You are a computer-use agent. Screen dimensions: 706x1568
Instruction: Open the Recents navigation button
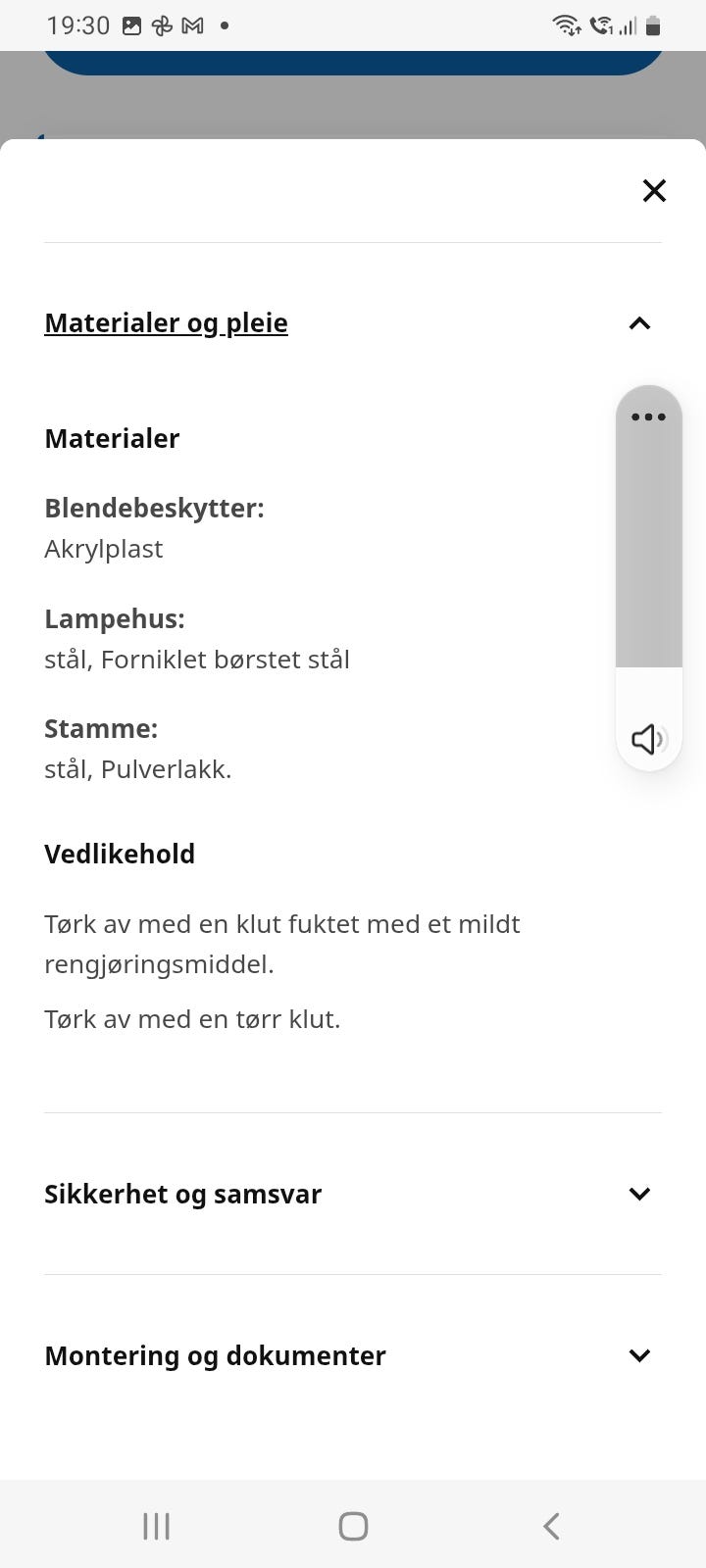click(x=156, y=1525)
